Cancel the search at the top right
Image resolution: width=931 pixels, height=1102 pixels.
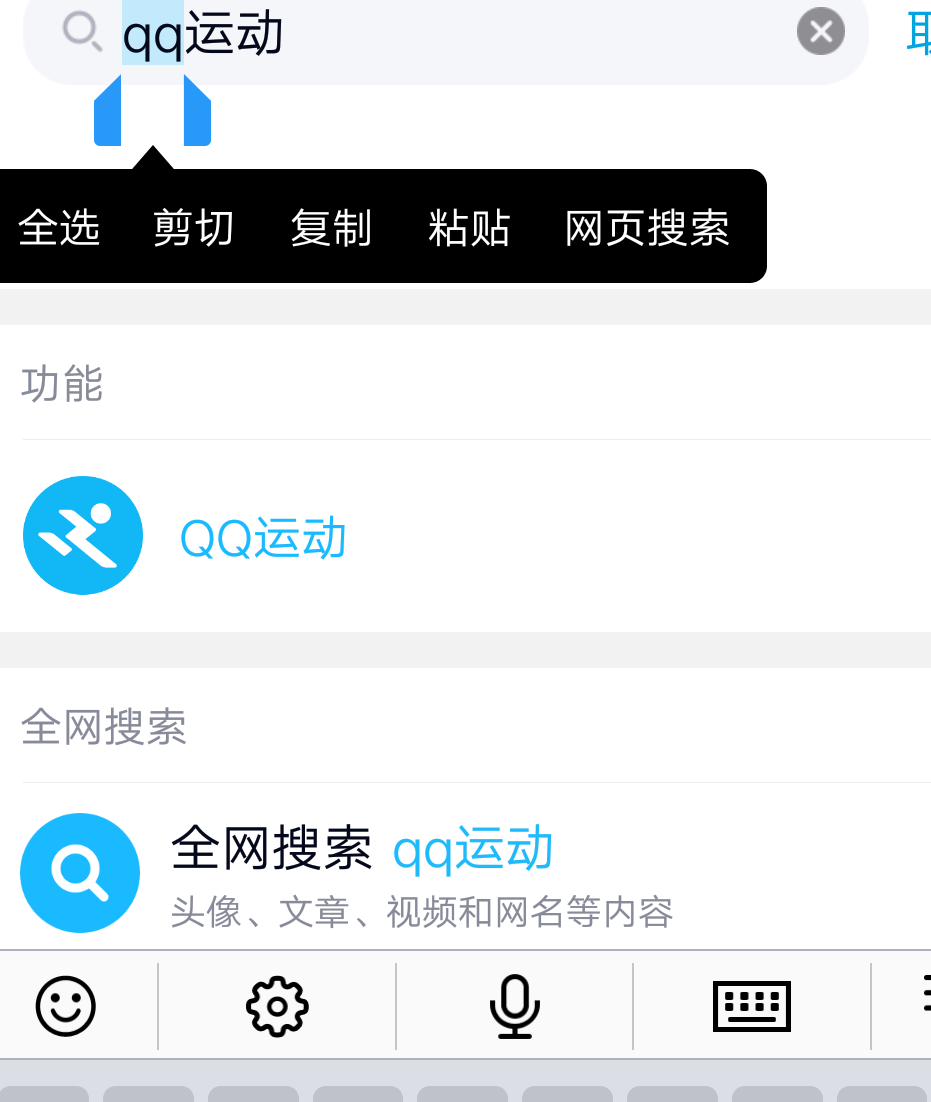[x=918, y=32]
